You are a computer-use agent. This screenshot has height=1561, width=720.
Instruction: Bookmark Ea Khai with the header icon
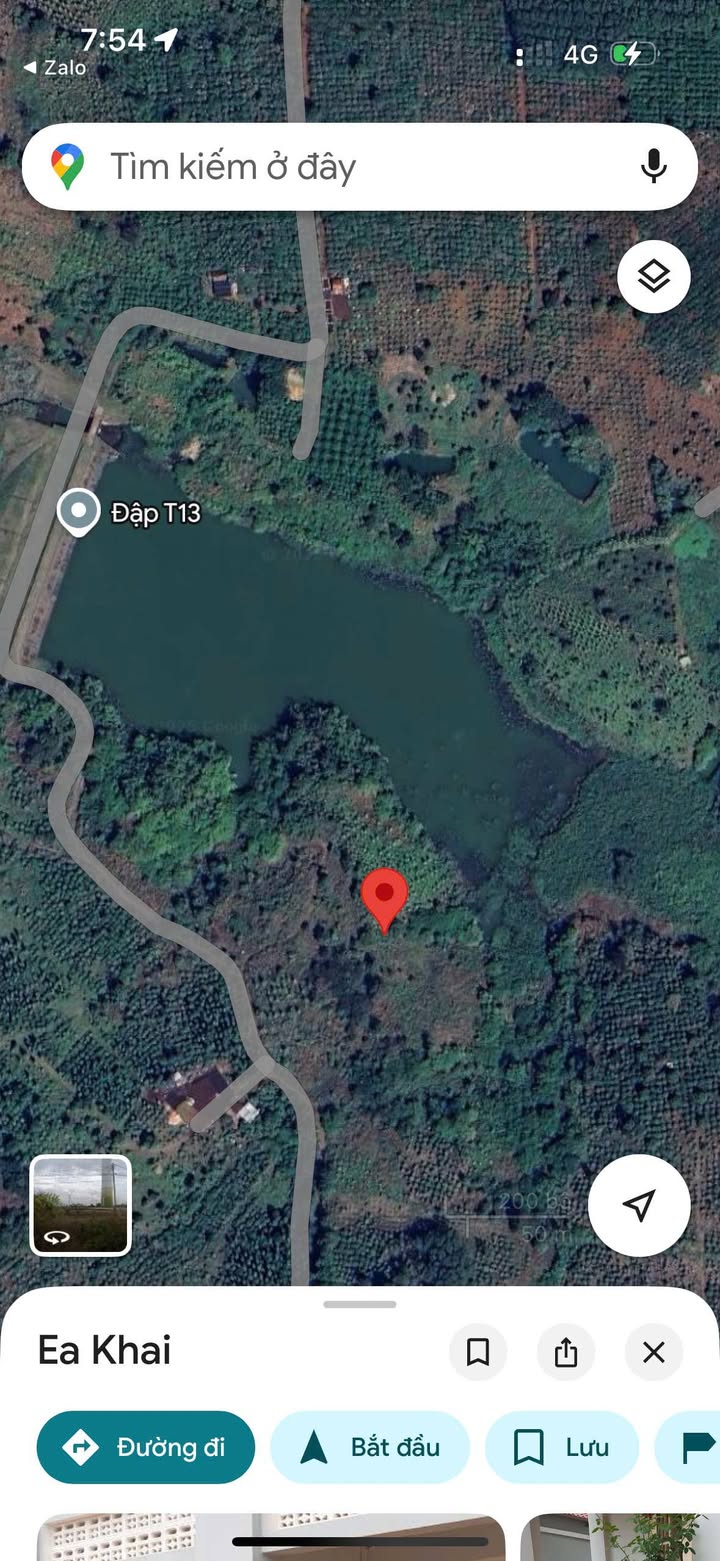[478, 1352]
